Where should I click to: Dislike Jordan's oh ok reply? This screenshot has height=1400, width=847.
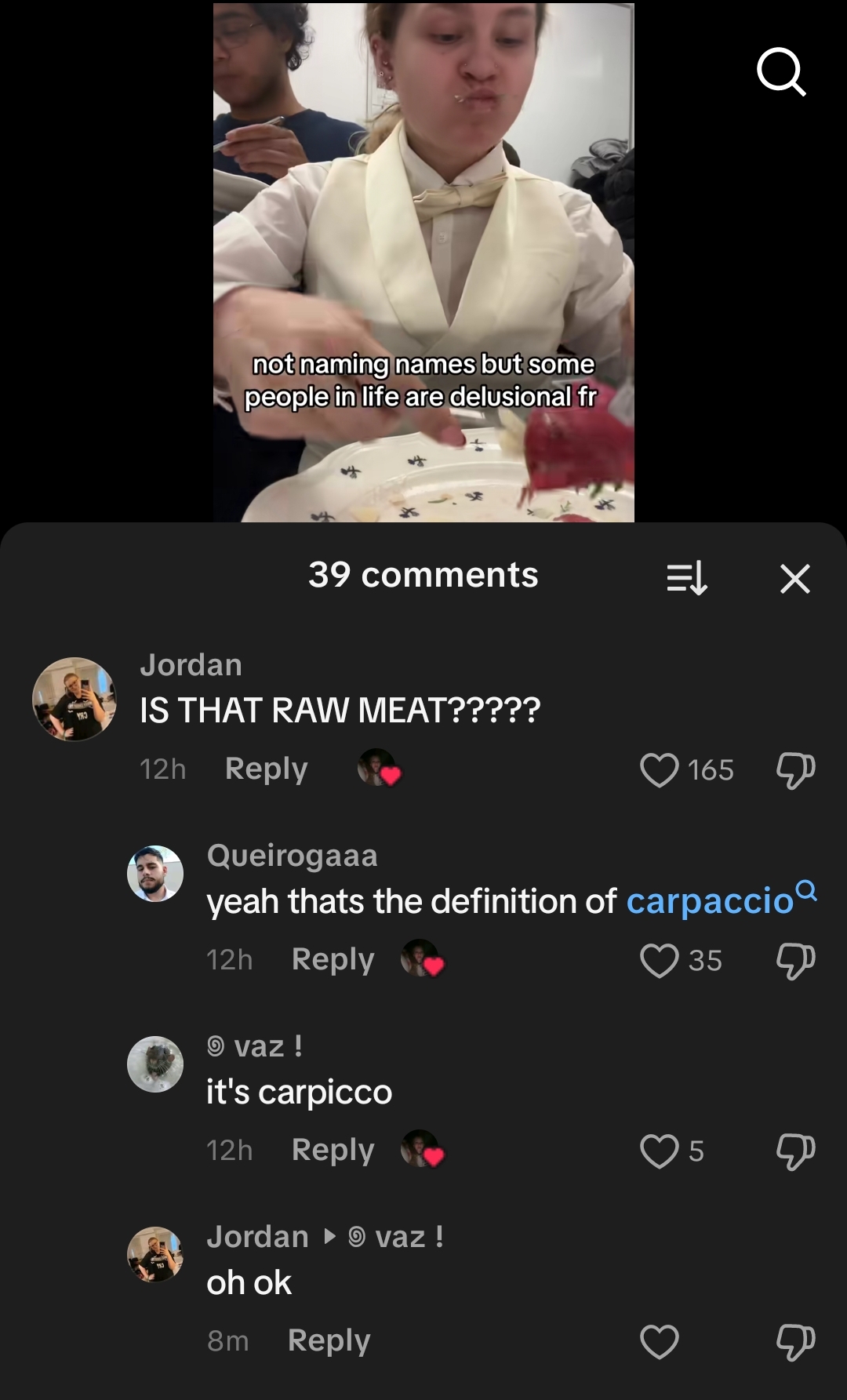tap(795, 1341)
